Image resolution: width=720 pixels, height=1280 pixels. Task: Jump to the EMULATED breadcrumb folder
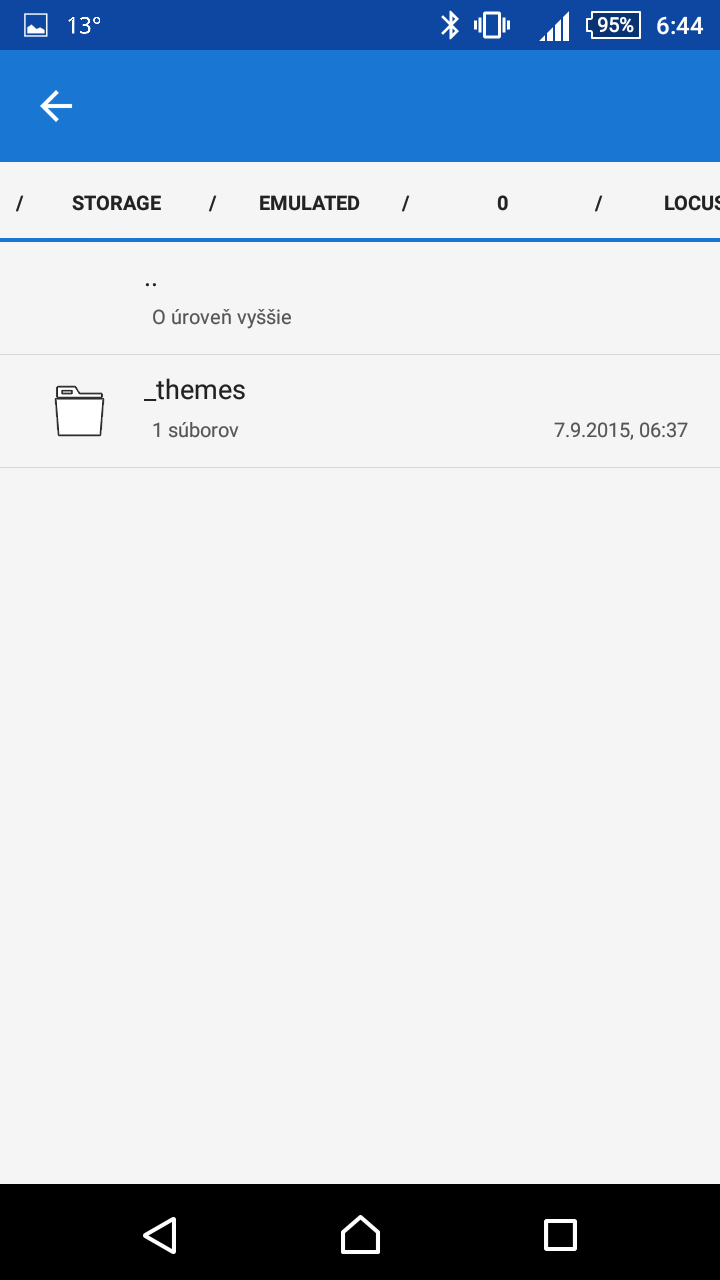[309, 203]
